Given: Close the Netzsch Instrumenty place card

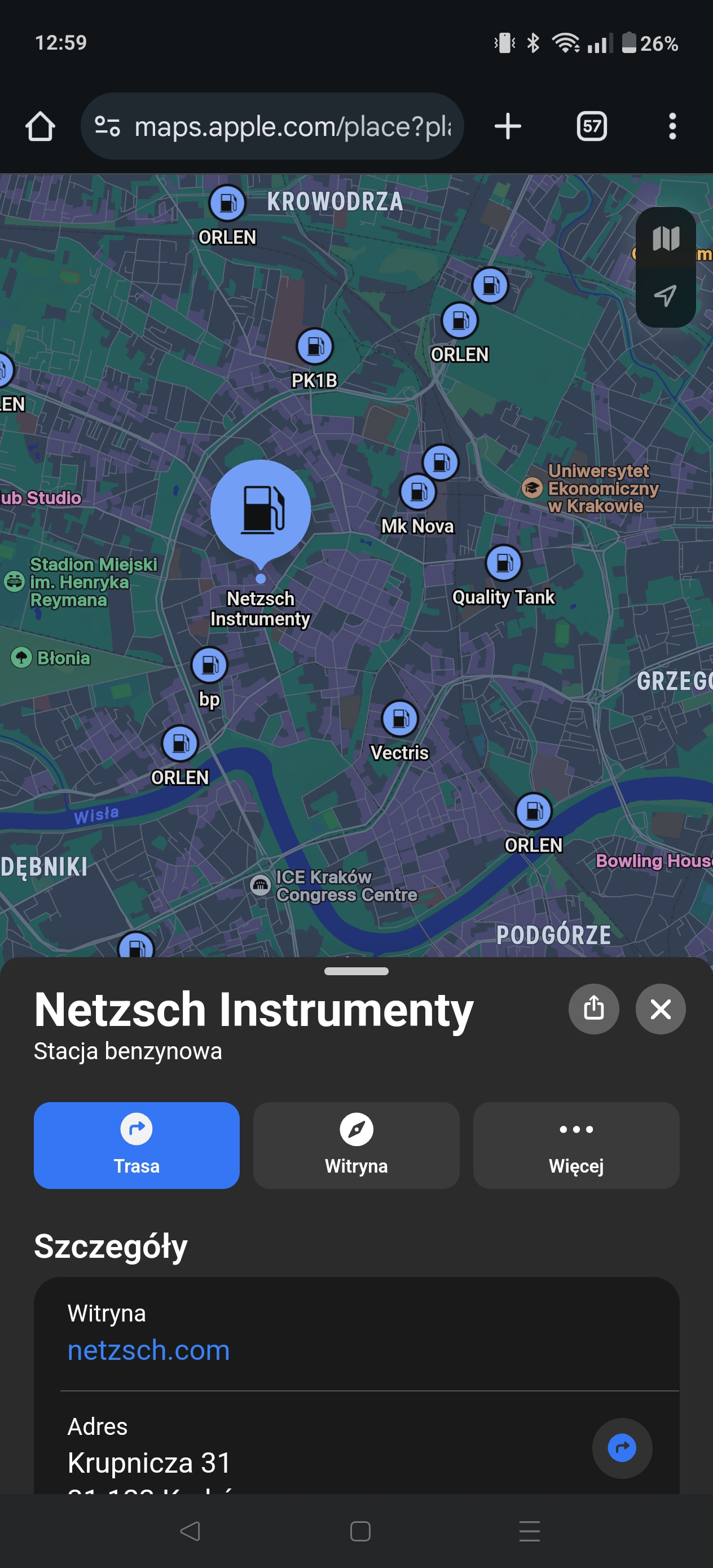Looking at the screenshot, I should [x=661, y=1008].
